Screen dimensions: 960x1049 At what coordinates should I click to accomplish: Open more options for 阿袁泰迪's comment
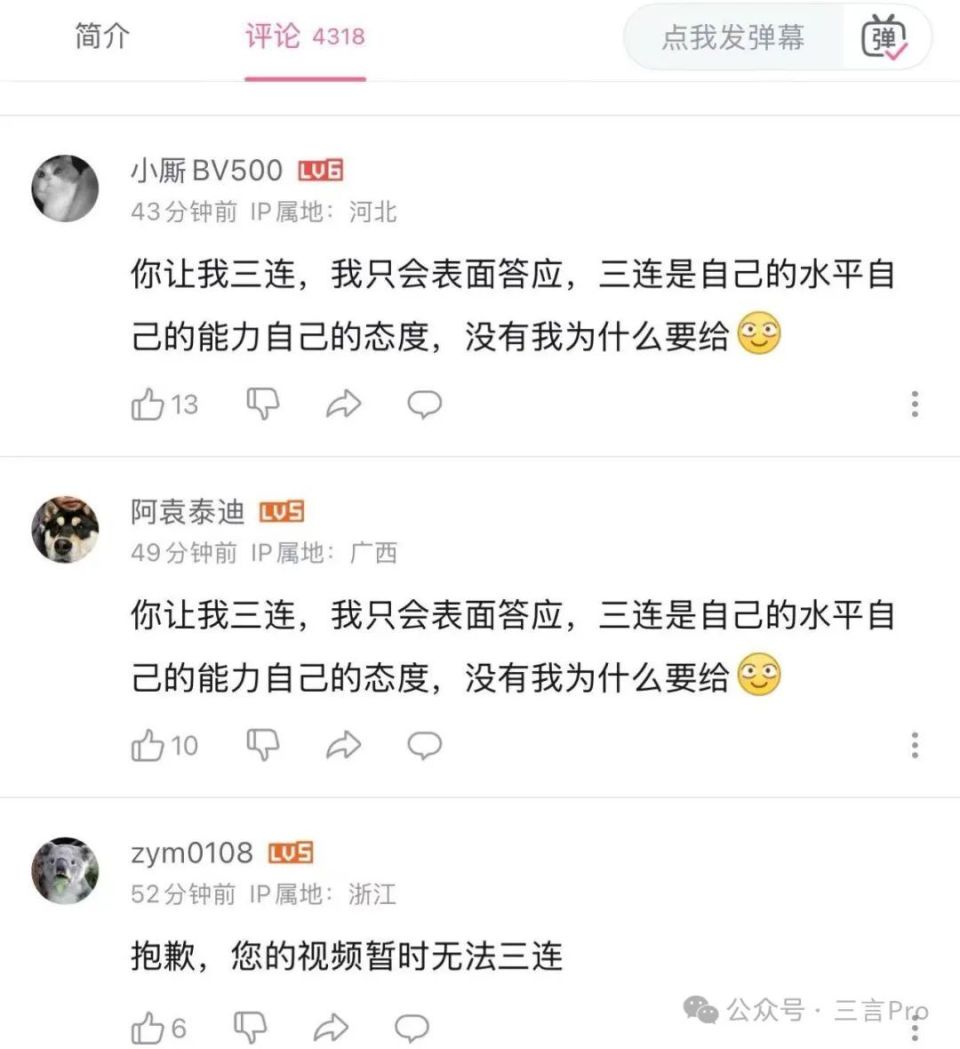915,744
